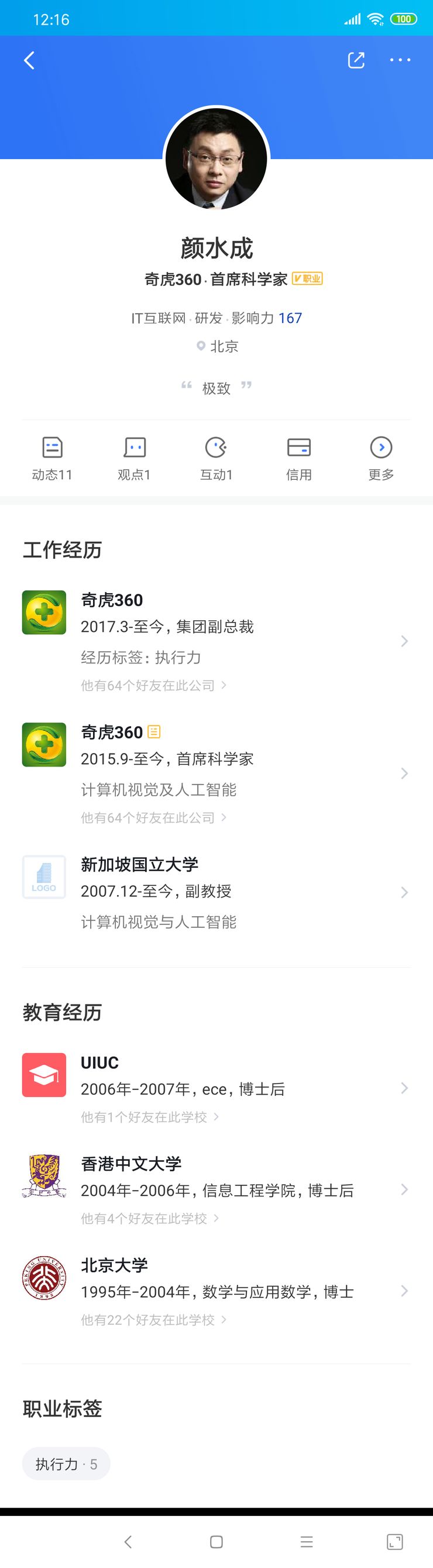The height and width of the screenshot is (1568, 433).
Task: Tap the system home button
Action: 216,1541
